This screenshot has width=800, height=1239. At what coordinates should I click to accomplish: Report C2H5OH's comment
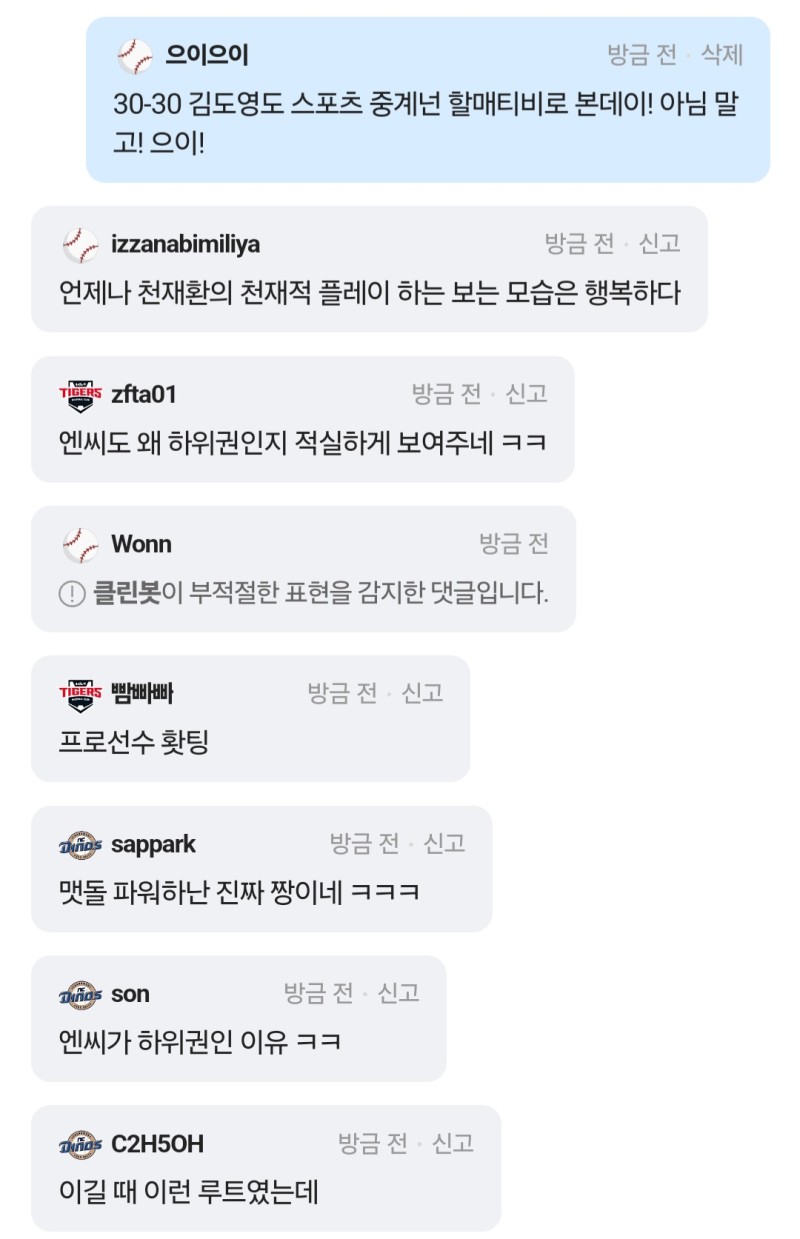coord(452,1143)
